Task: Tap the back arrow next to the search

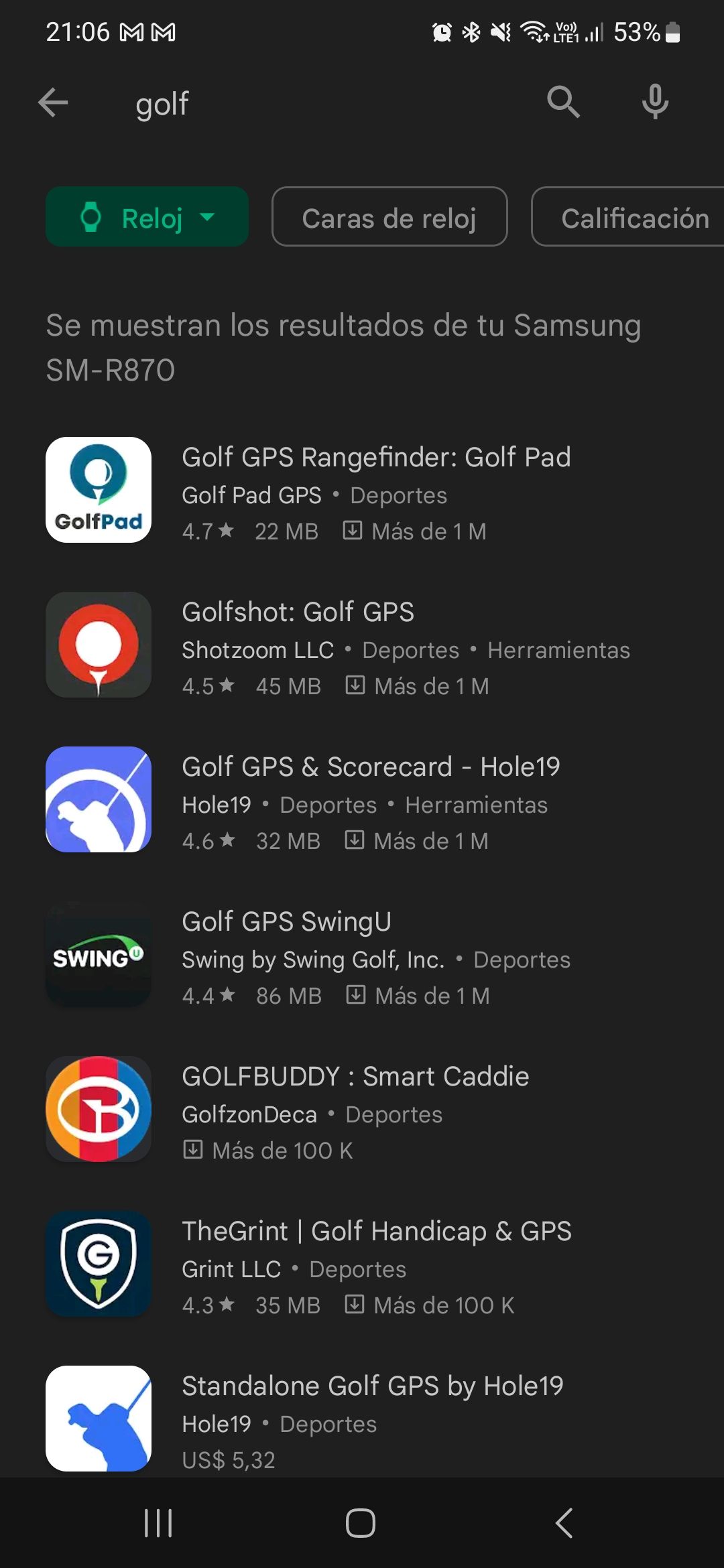Action: [x=54, y=103]
